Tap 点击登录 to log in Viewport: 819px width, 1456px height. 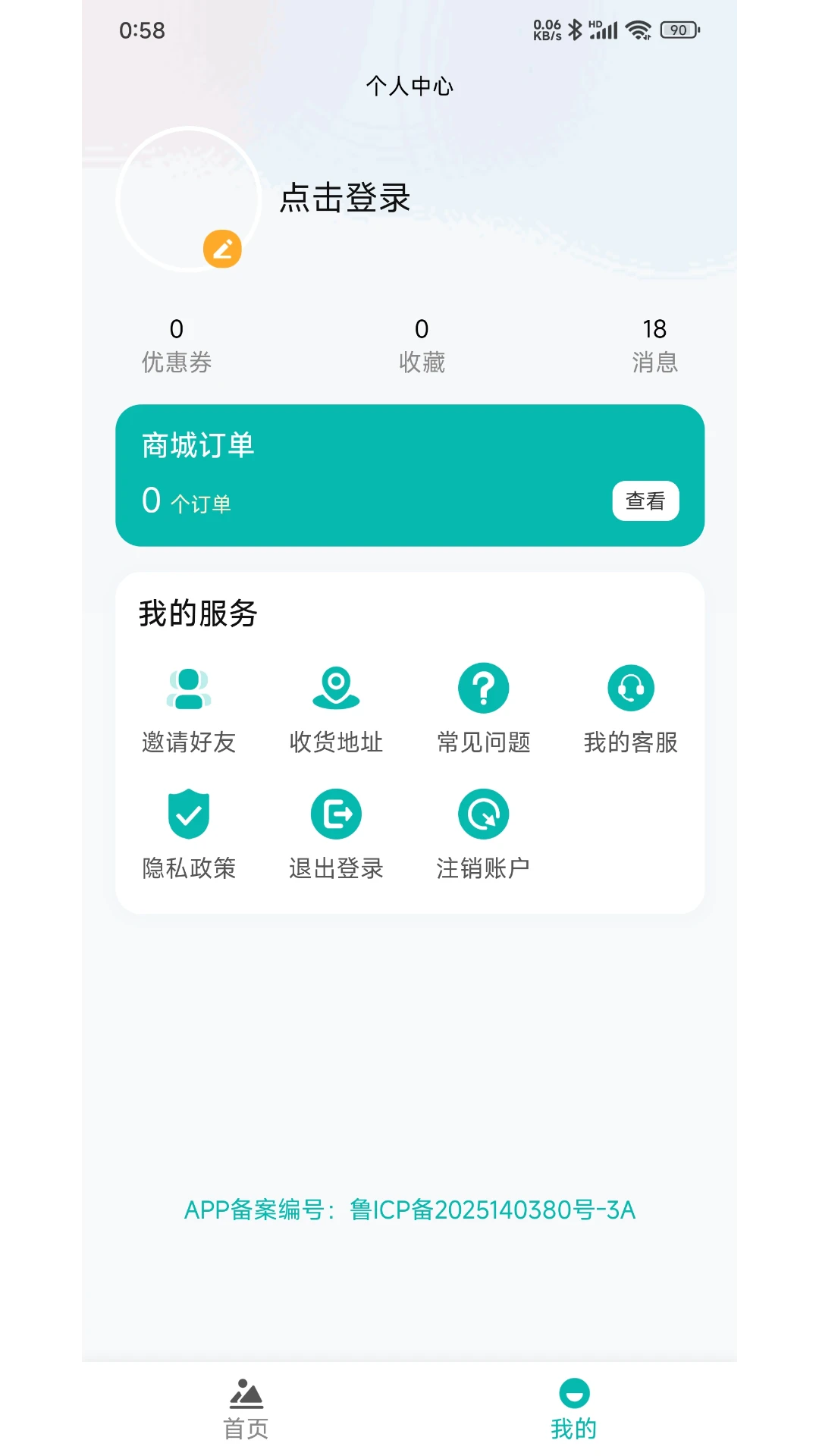tap(345, 199)
